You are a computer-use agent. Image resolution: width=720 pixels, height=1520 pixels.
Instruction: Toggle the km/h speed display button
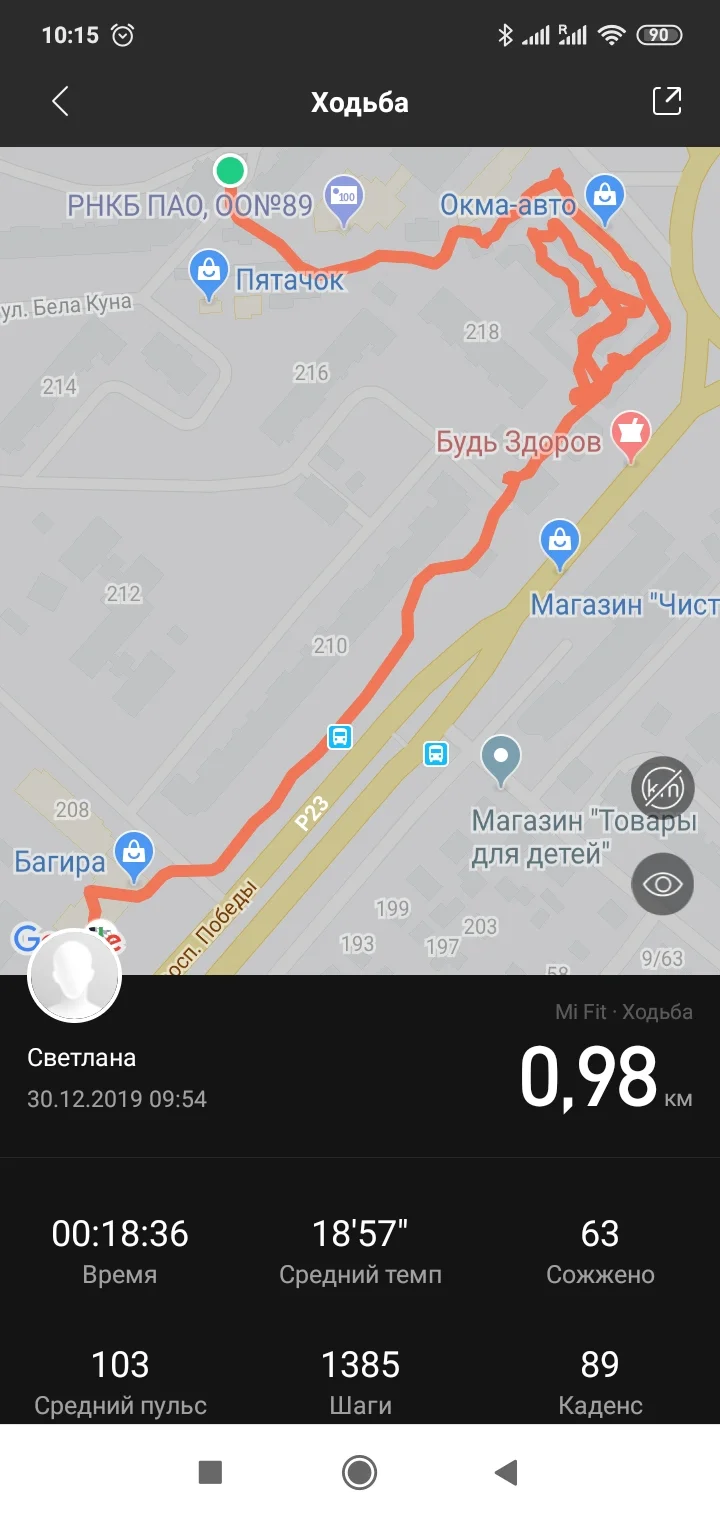pyautogui.click(x=663, y=788)
